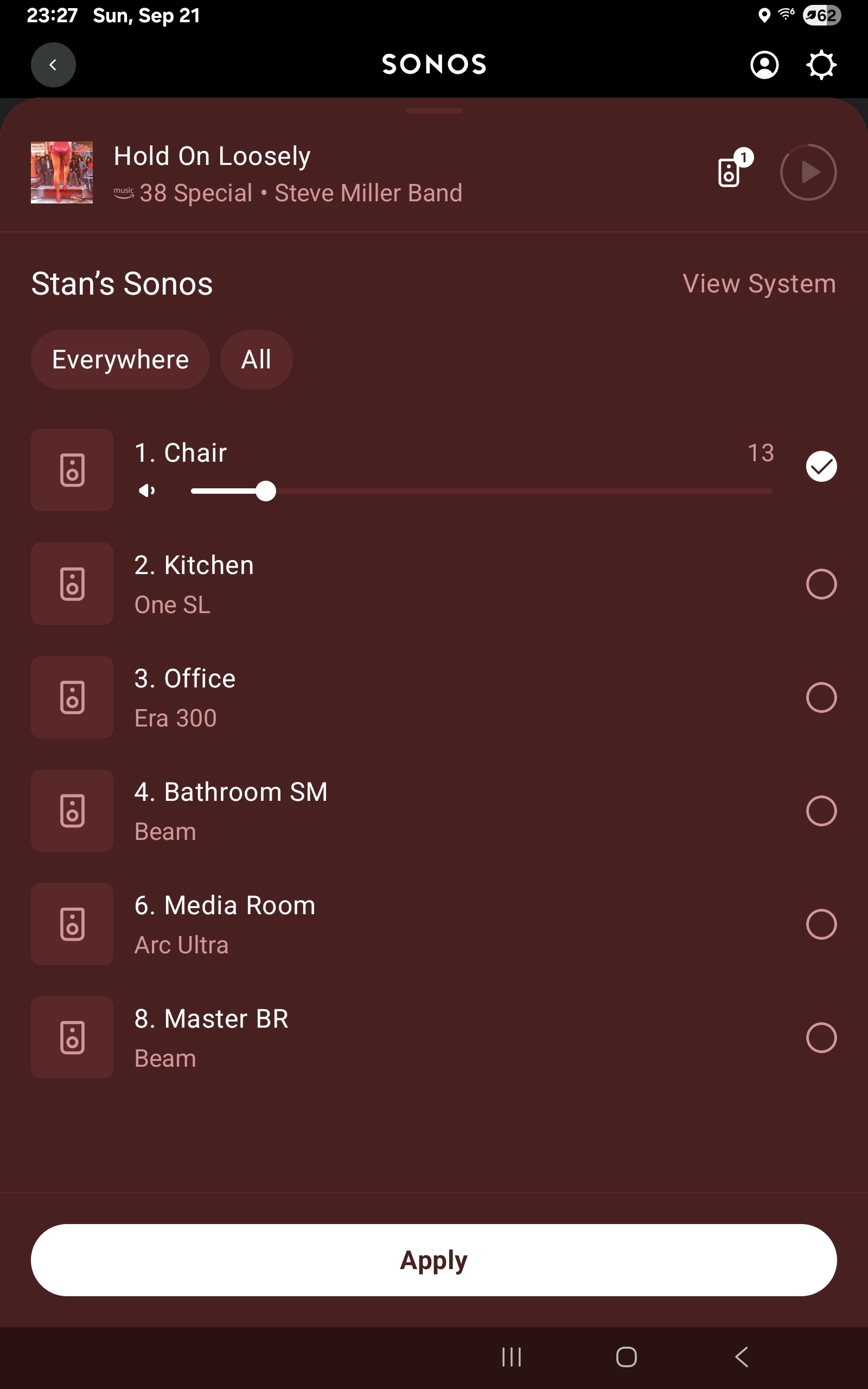This screenshot has width=868, height=1389.
Task: Play Hold On Loosely
Action: (x=808, y=172)
